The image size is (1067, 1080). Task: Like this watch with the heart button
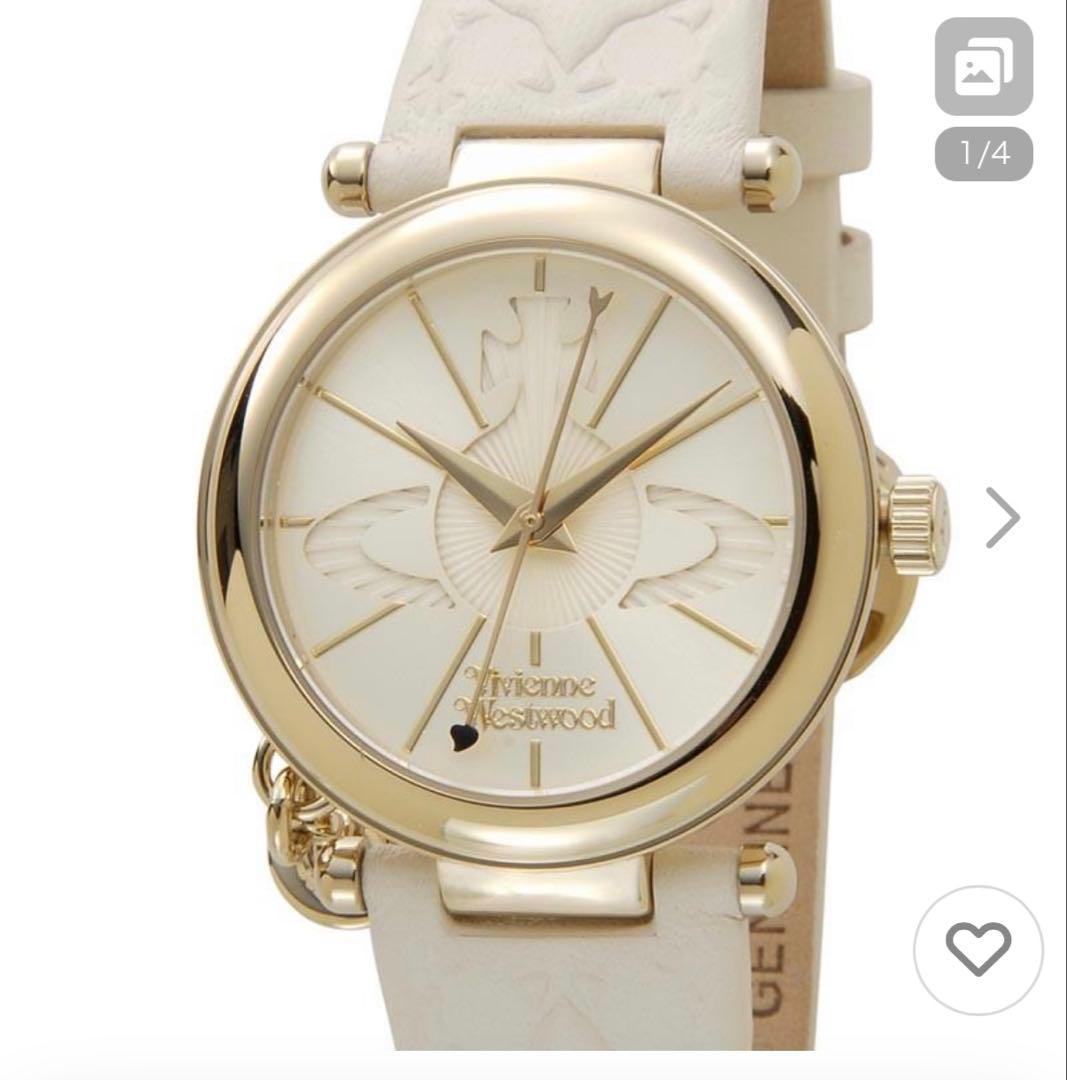point(978,950)
